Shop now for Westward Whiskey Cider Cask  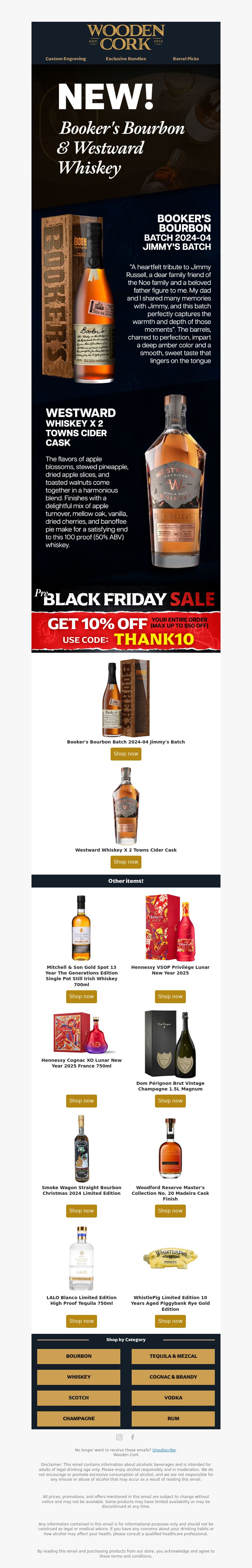point(126,862)
